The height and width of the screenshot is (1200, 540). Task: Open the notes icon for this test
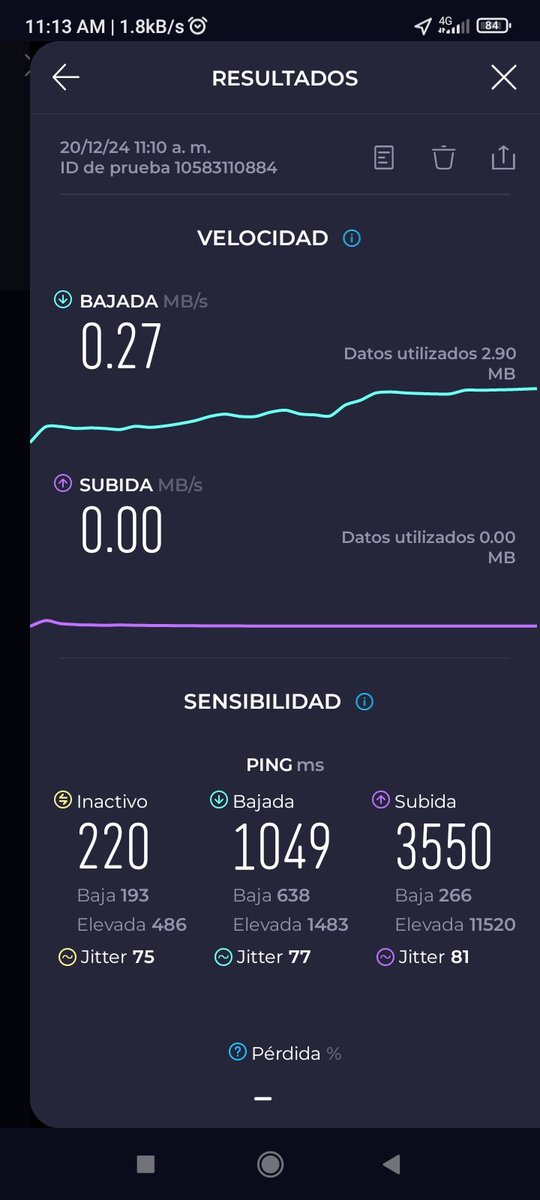click(384, 157)
